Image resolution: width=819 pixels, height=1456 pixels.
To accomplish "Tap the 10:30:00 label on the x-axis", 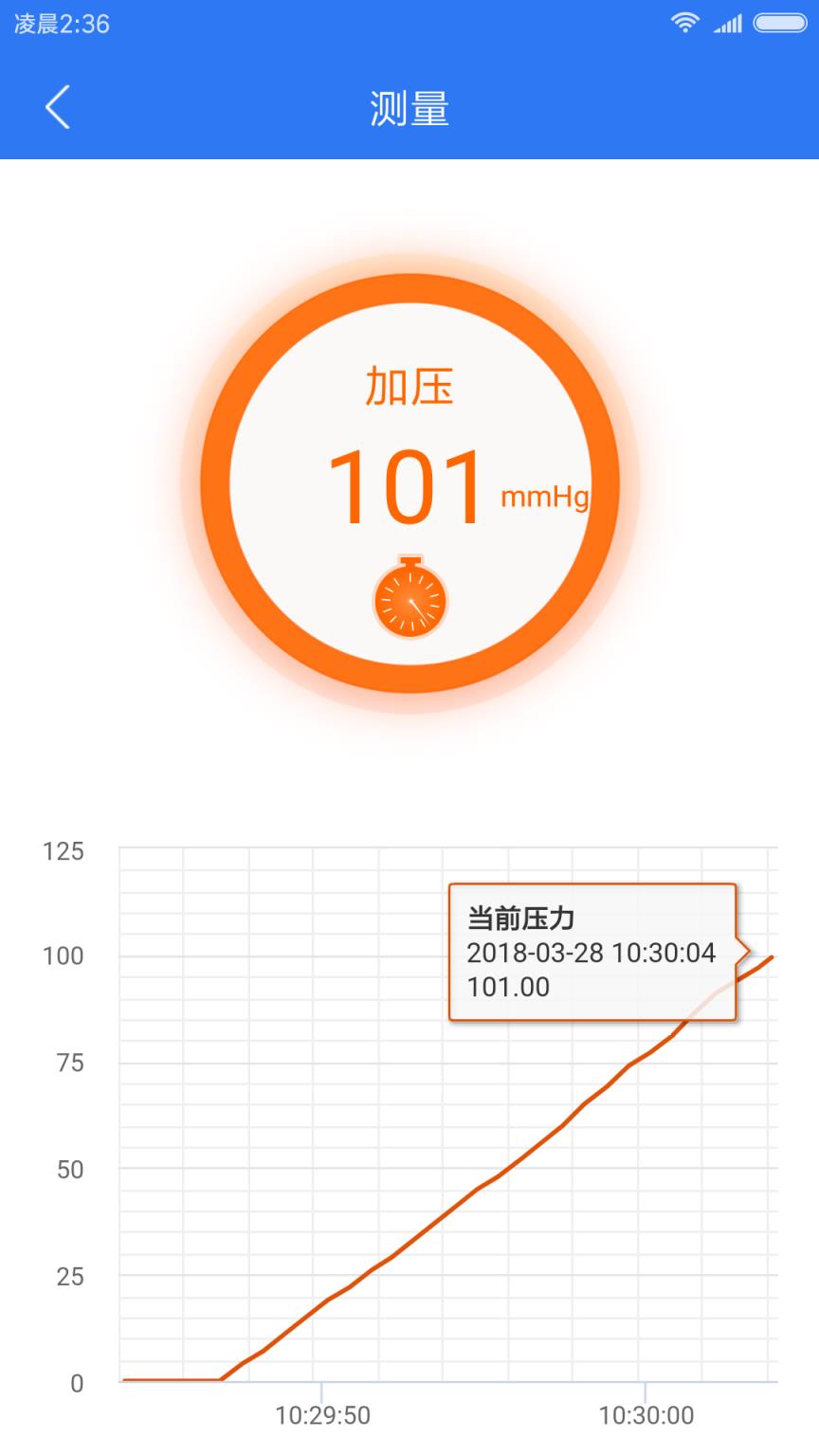I will 646,1416.
